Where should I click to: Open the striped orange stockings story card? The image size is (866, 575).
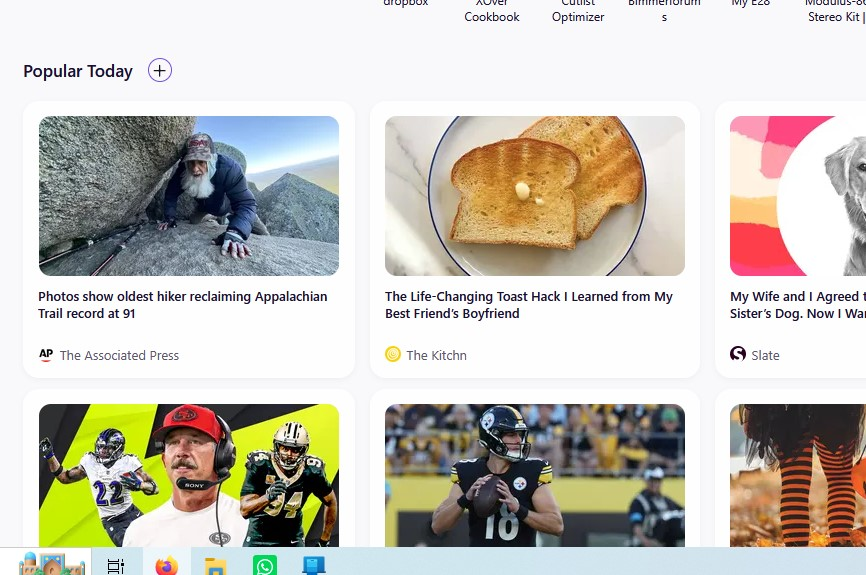pyautogui.click(x=798, y=475)
